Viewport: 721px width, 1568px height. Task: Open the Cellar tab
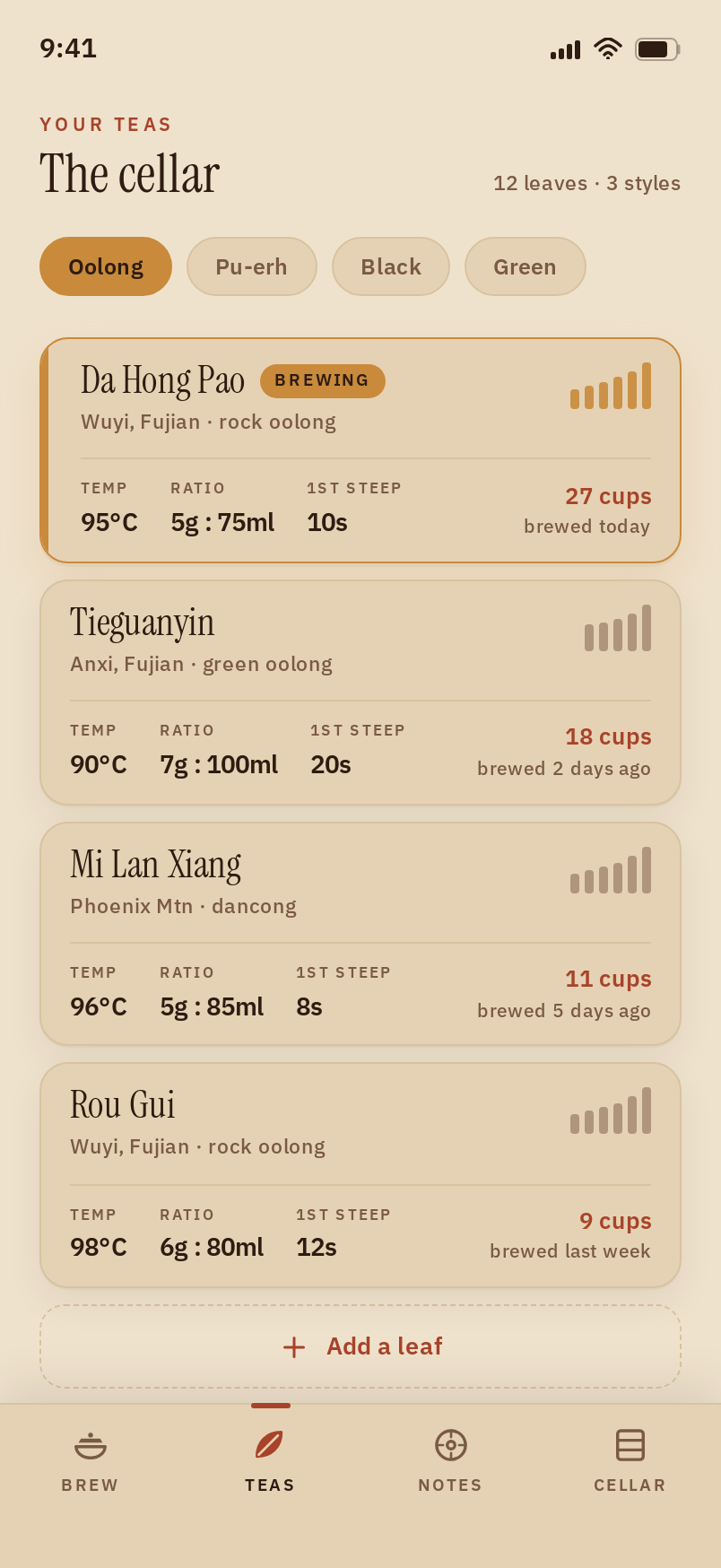tap(630, 1460)
